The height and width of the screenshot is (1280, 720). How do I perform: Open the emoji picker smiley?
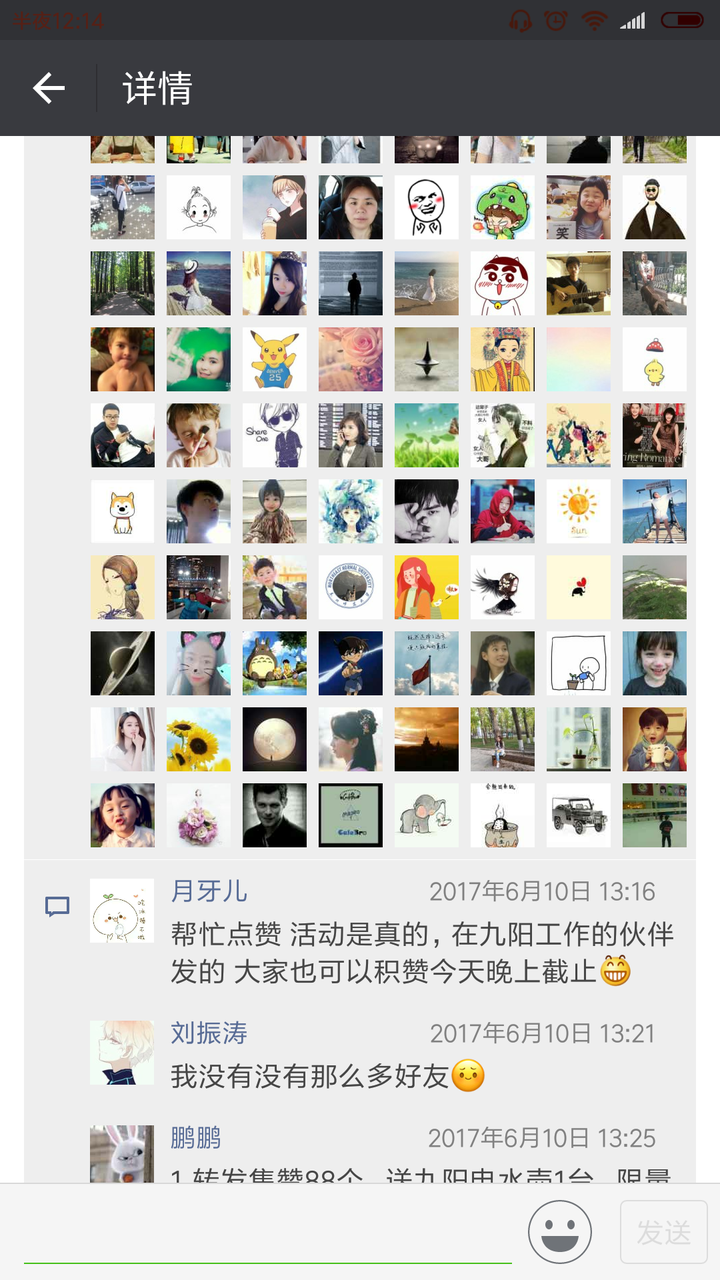pyautogui.click(x=560, y=1233)
